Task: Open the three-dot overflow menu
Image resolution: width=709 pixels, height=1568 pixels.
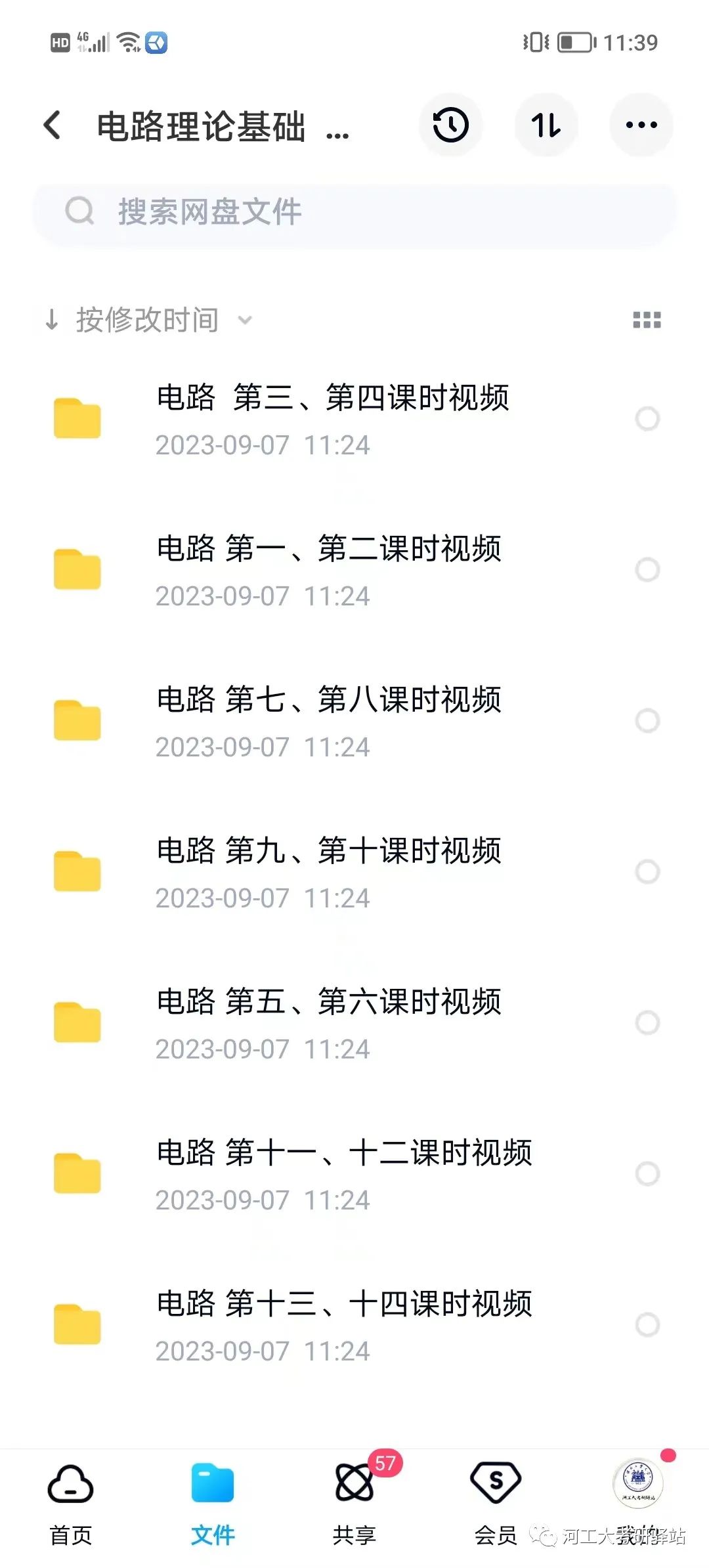Action: coord(641,125)
